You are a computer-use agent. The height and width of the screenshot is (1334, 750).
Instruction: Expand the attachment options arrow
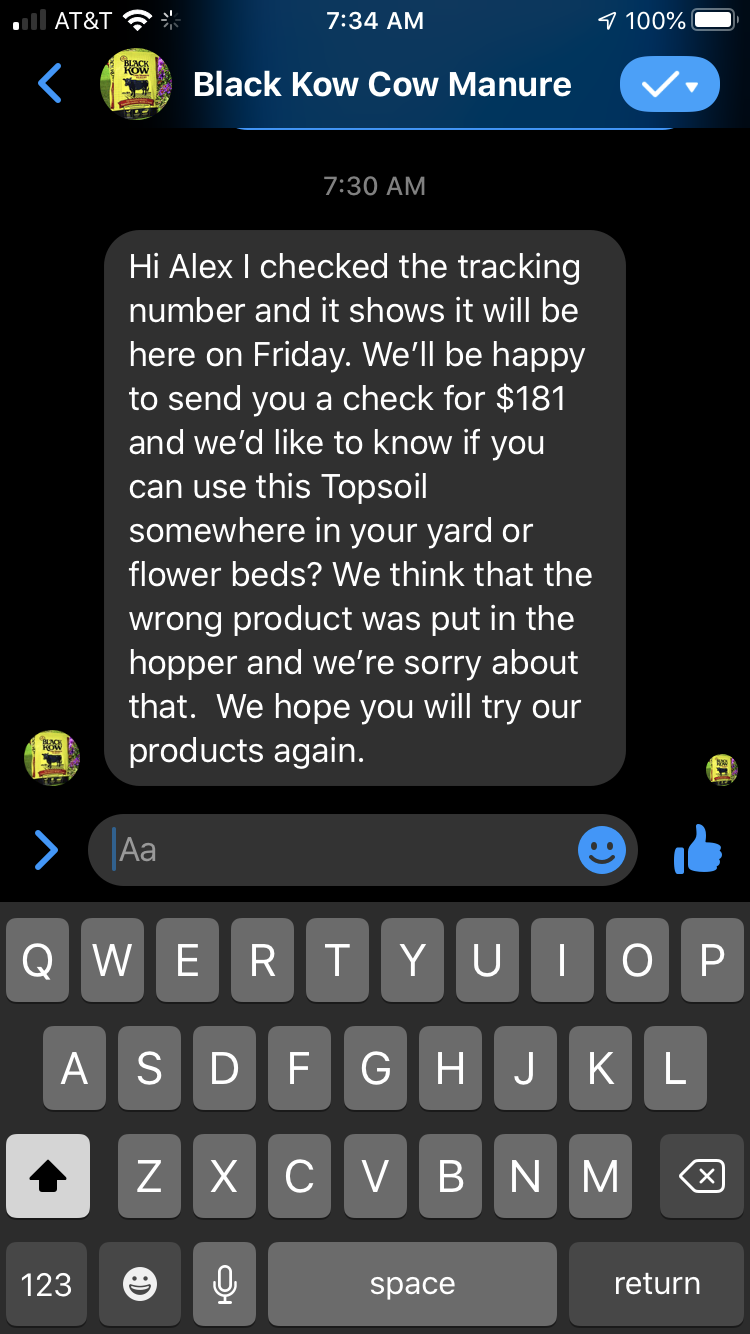tap(46, 850)
